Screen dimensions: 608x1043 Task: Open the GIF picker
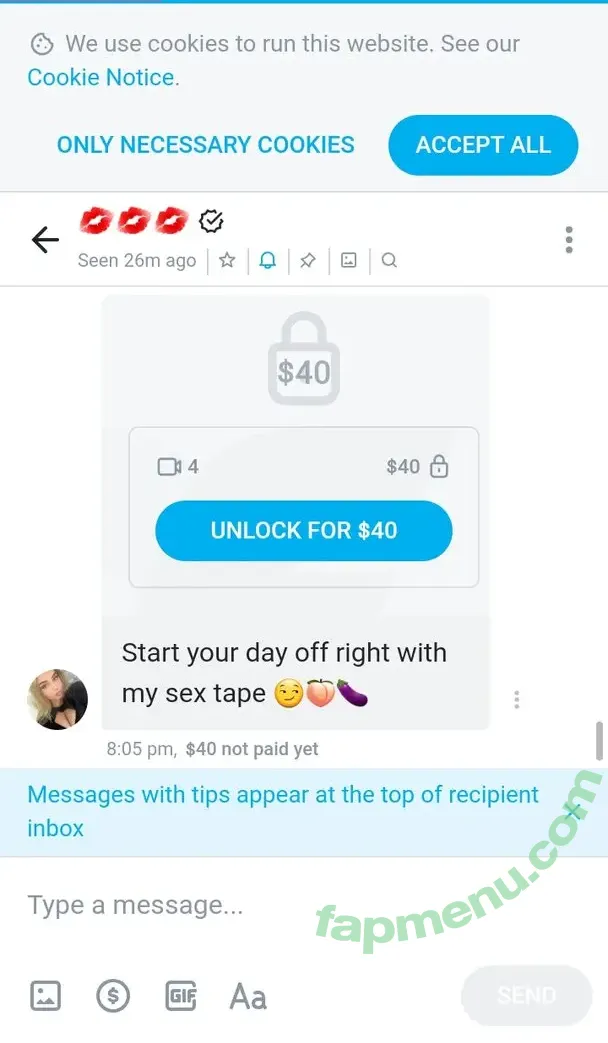pos(181,996)
